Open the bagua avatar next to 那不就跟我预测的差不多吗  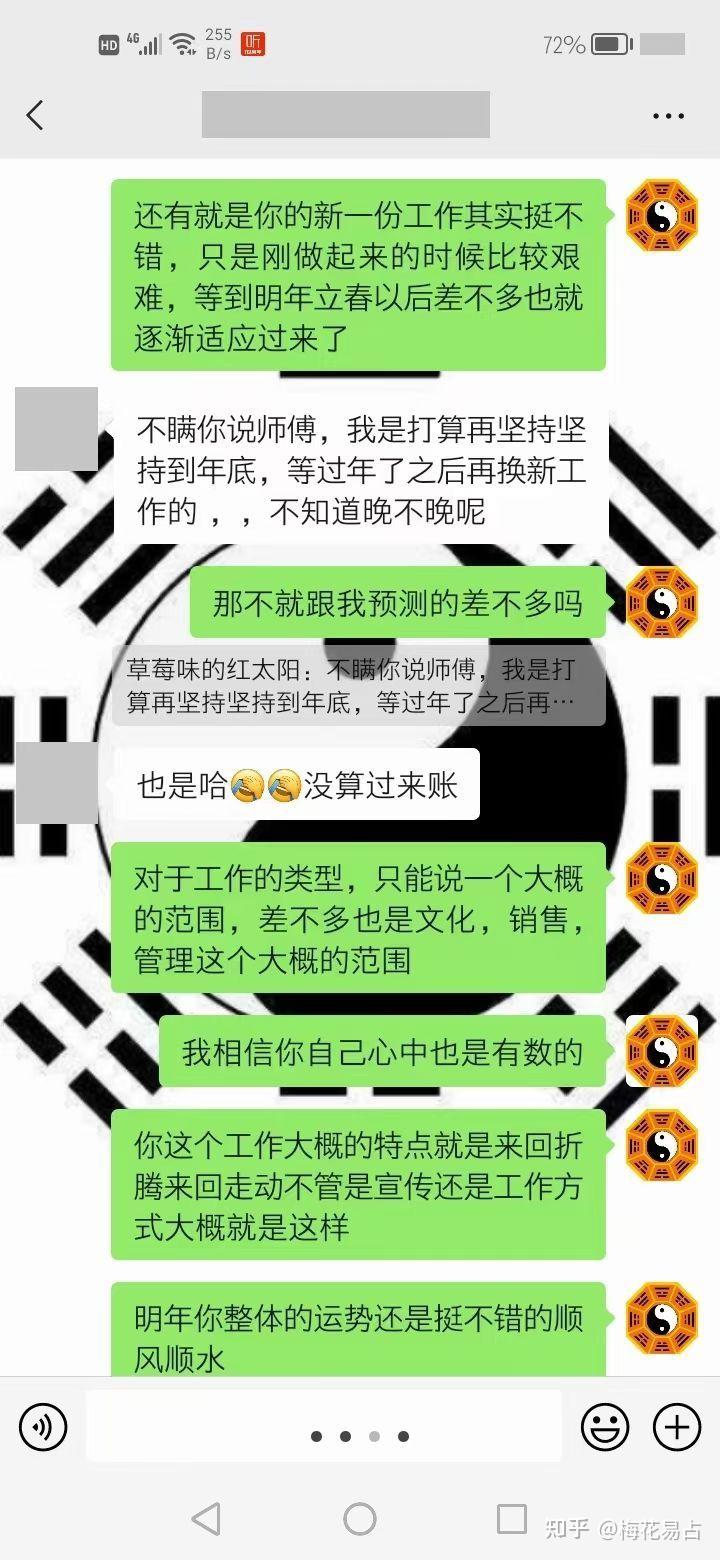tap(661, 602)
